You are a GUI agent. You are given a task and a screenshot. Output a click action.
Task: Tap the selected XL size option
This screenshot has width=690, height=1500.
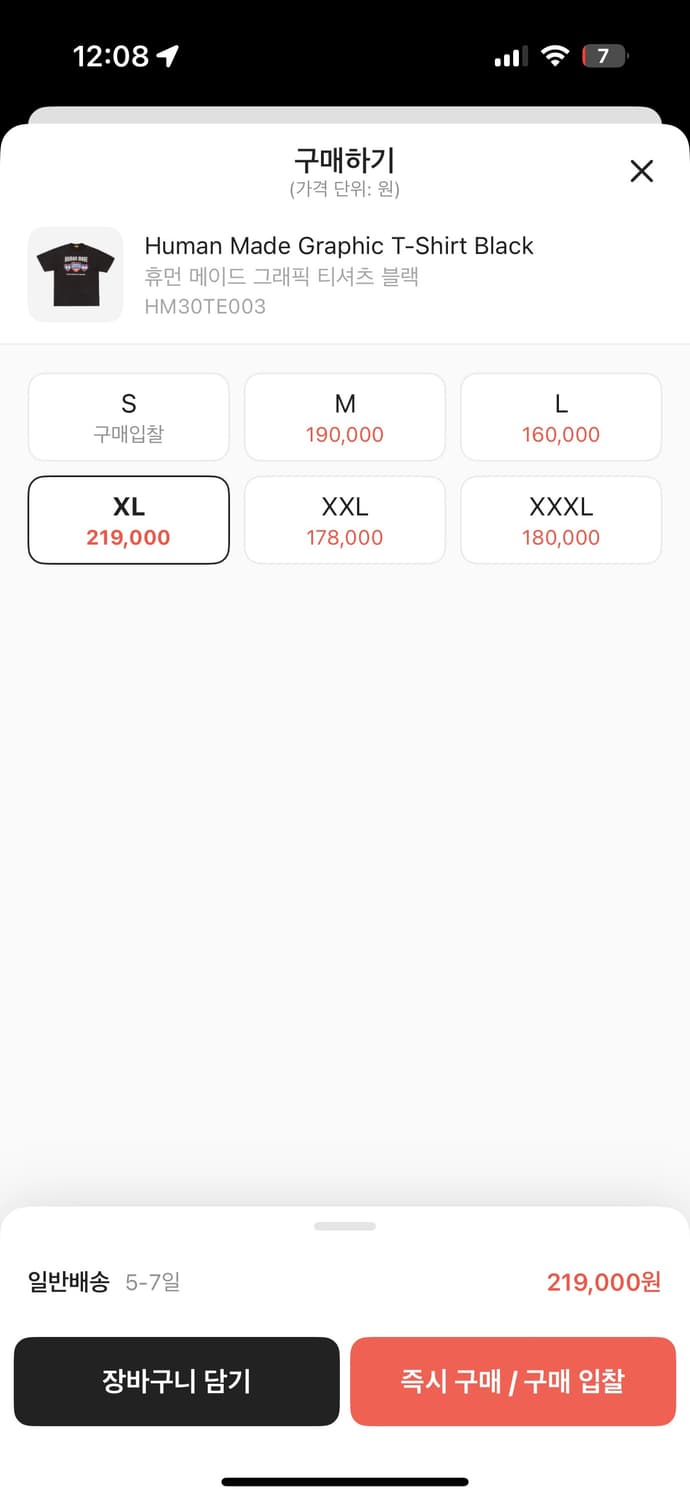click(x=129, y=520)
